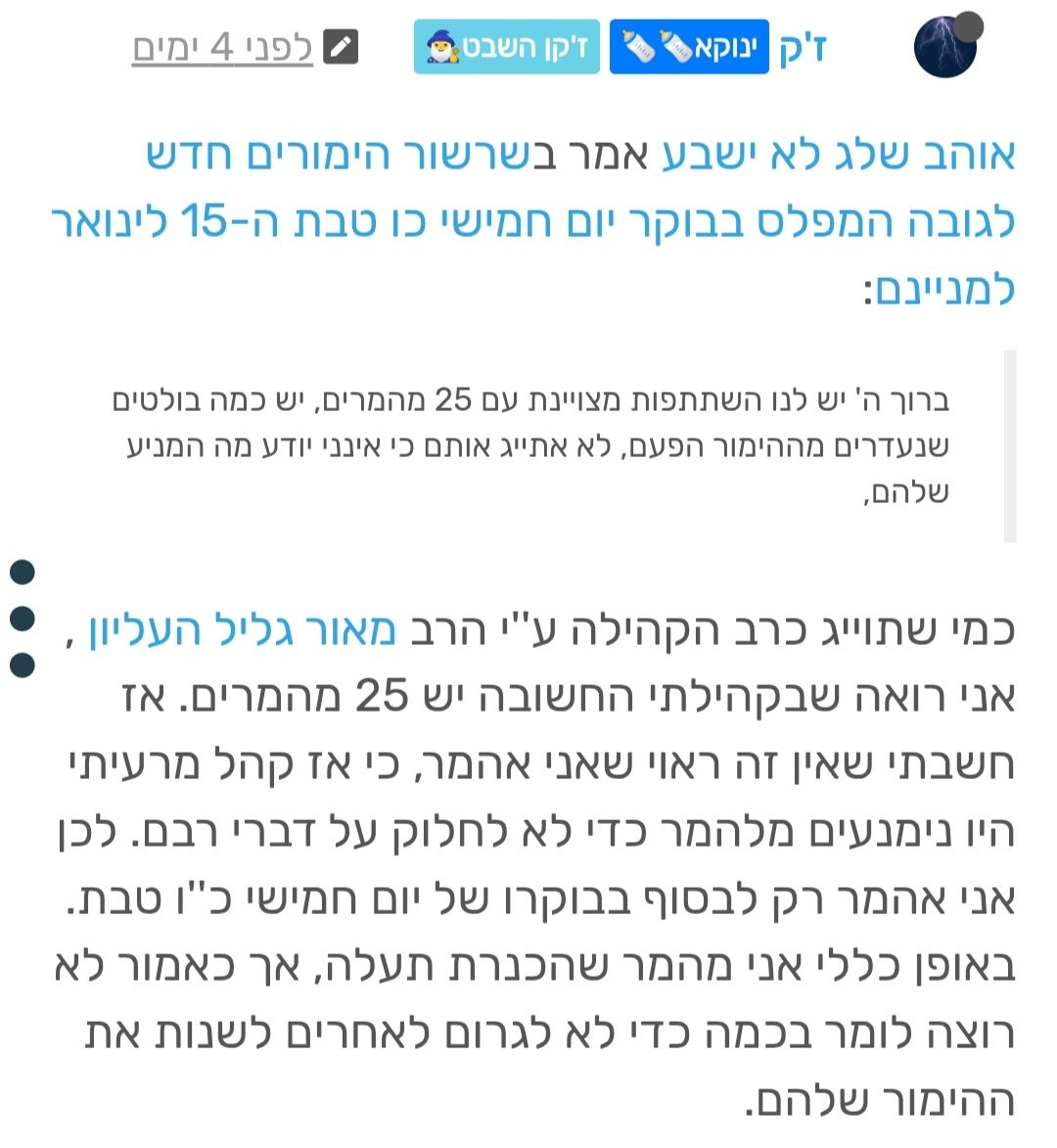Open the profile avatar of ז'ק
Screen dimensions: 1057x1148
point(945,46)
